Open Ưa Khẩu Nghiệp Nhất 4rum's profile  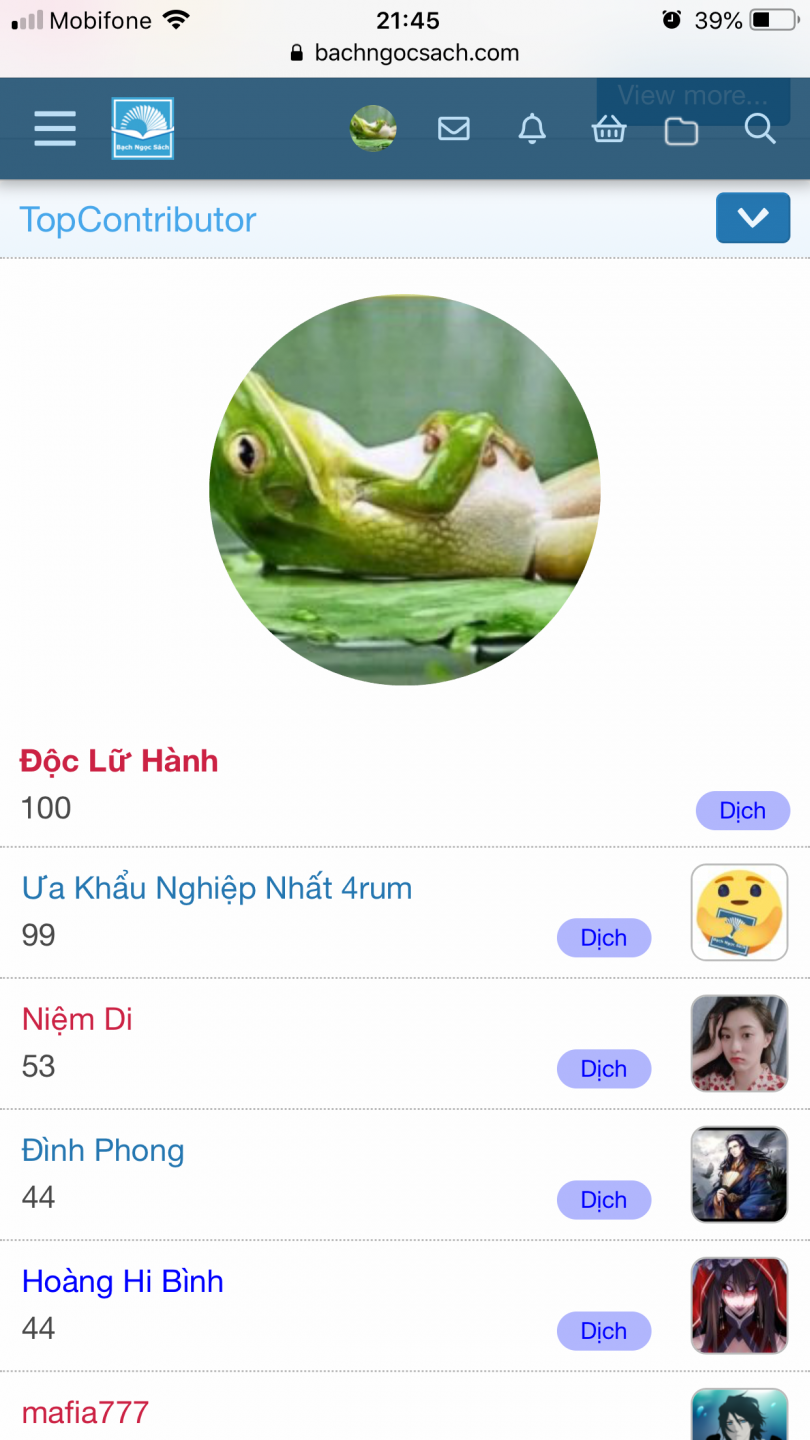217,888
